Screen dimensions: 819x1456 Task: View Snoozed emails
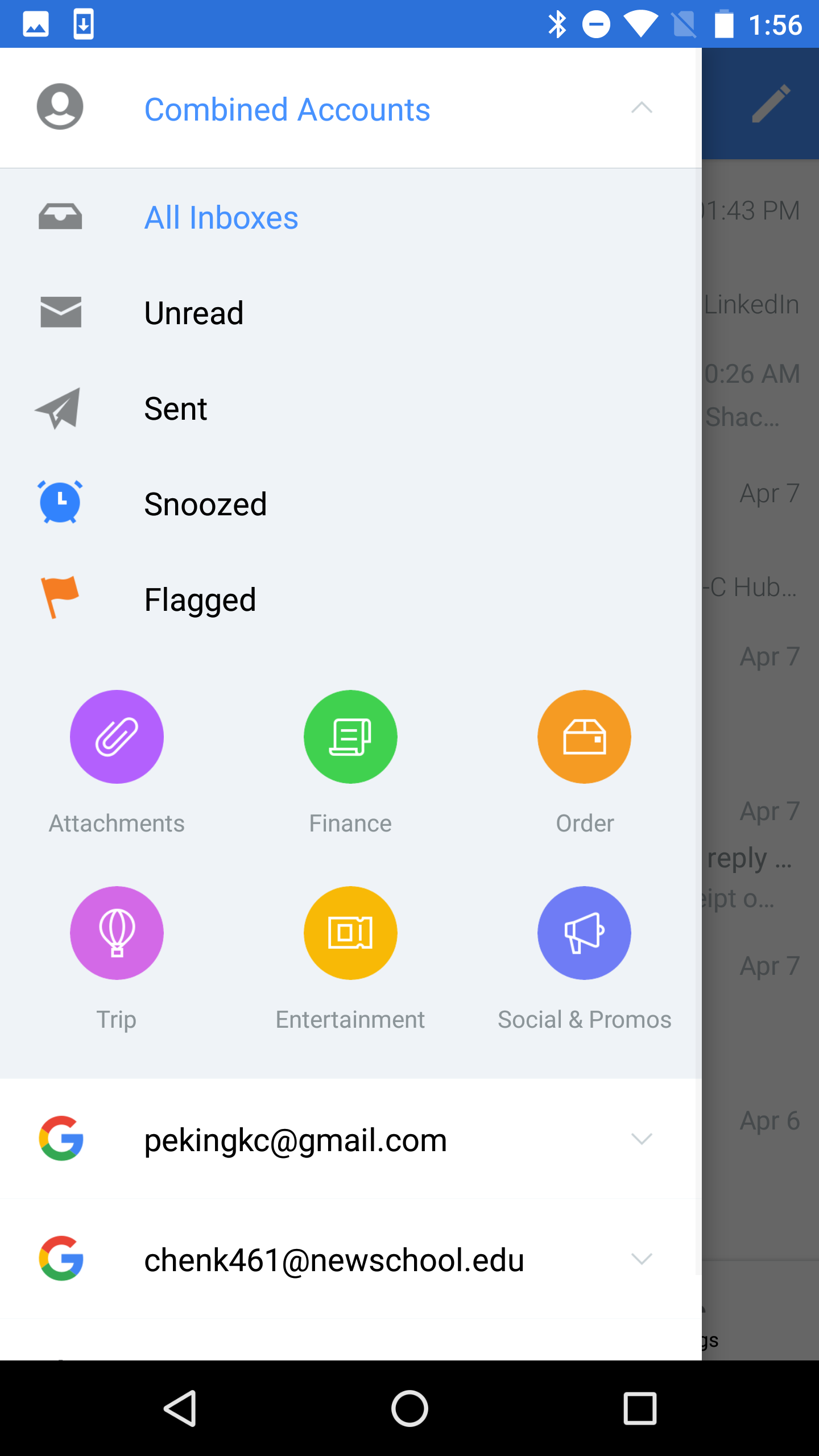coord(351,504)
